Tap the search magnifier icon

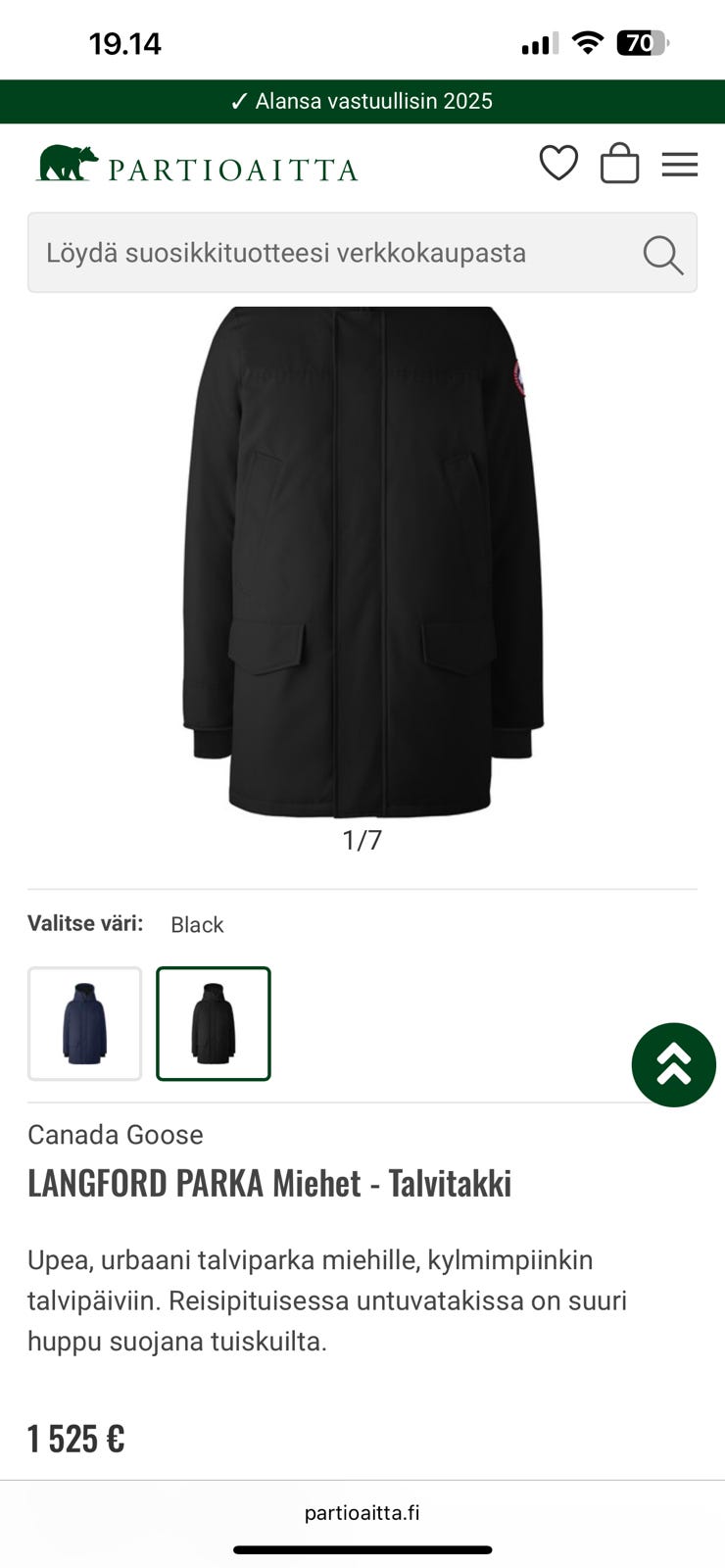pyautogui.click(x=662, y=254)
